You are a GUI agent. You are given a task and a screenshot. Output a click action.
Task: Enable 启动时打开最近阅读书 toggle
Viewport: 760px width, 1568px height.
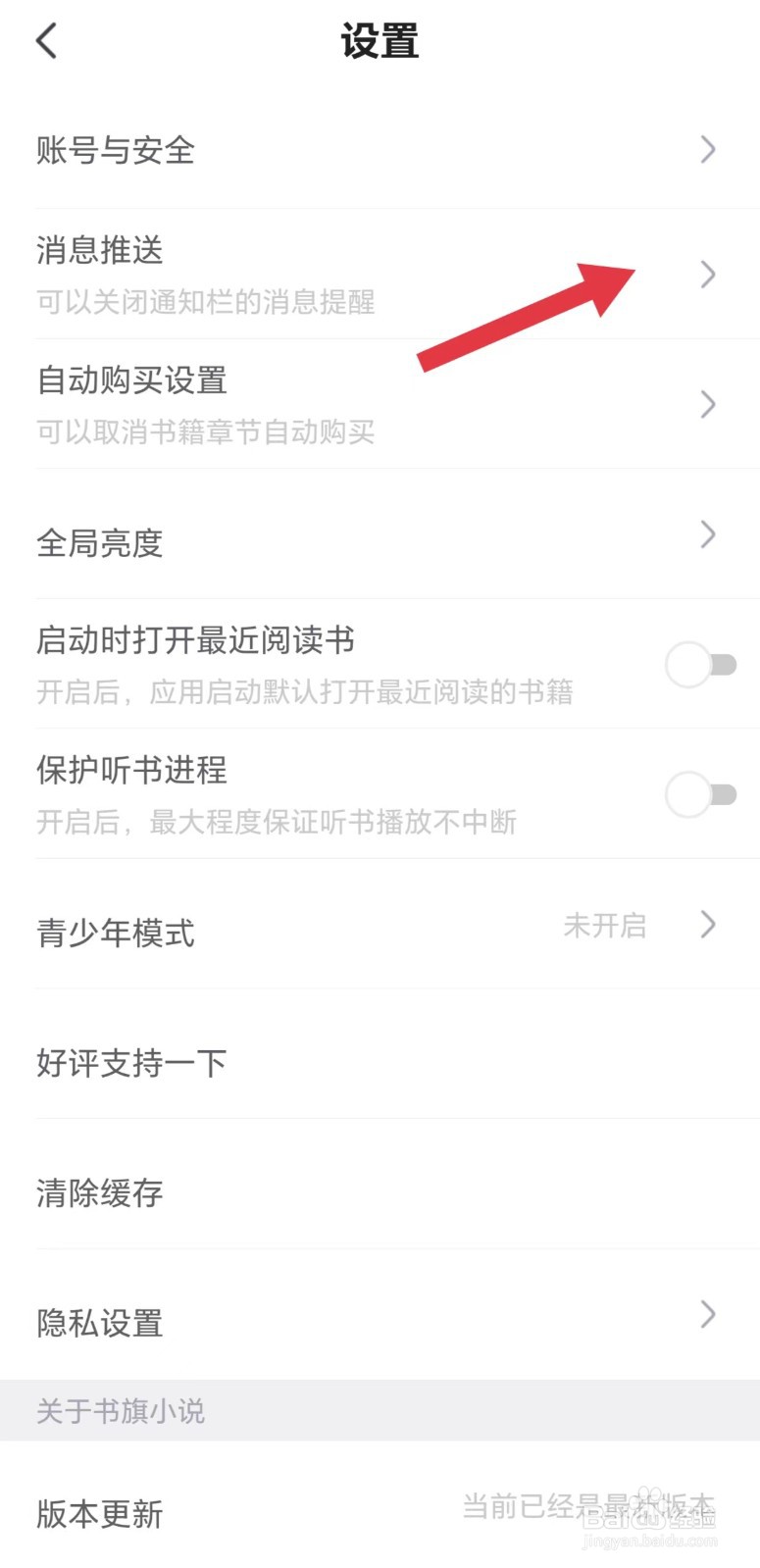[x=701, y=665]
